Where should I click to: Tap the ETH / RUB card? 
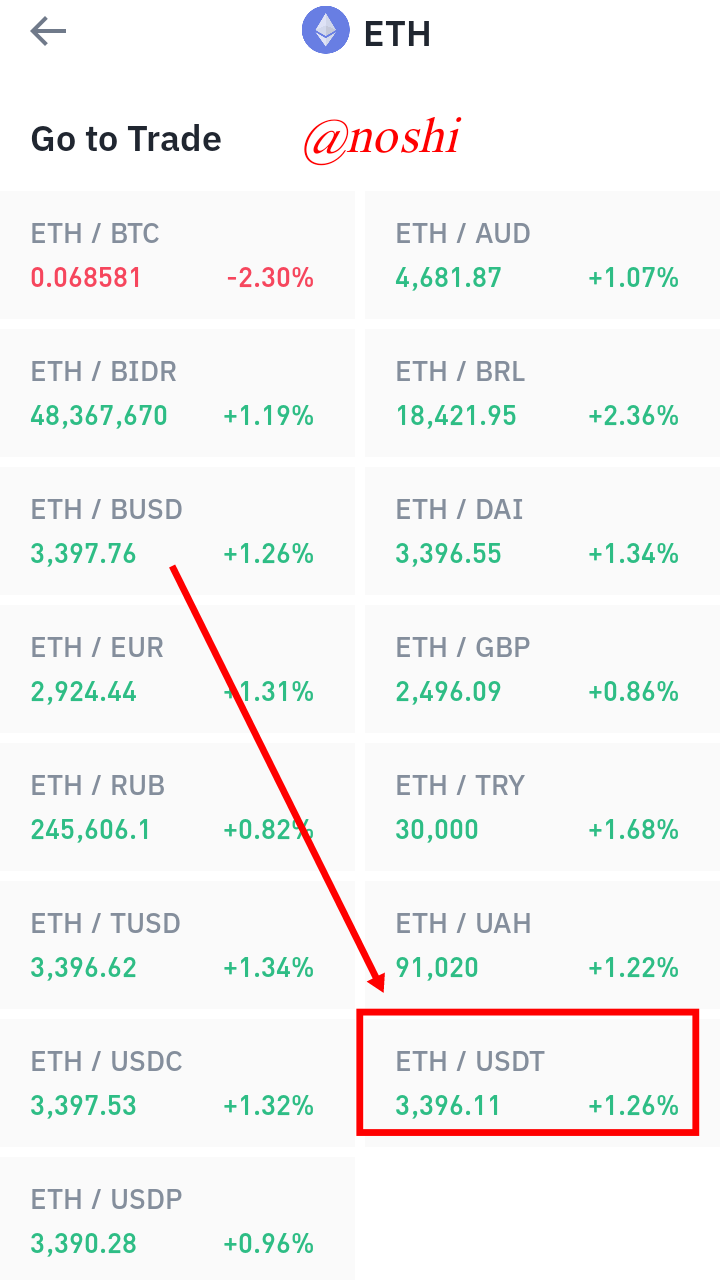click(x=177, y=808)
